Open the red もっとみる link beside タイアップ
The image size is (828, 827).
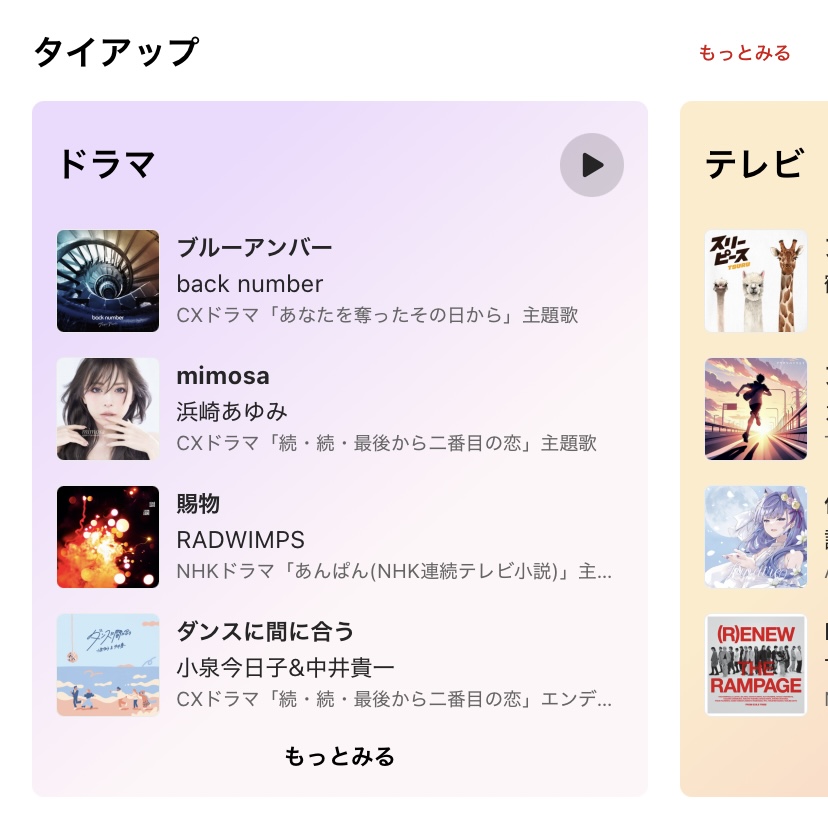[x=744, y=53]
